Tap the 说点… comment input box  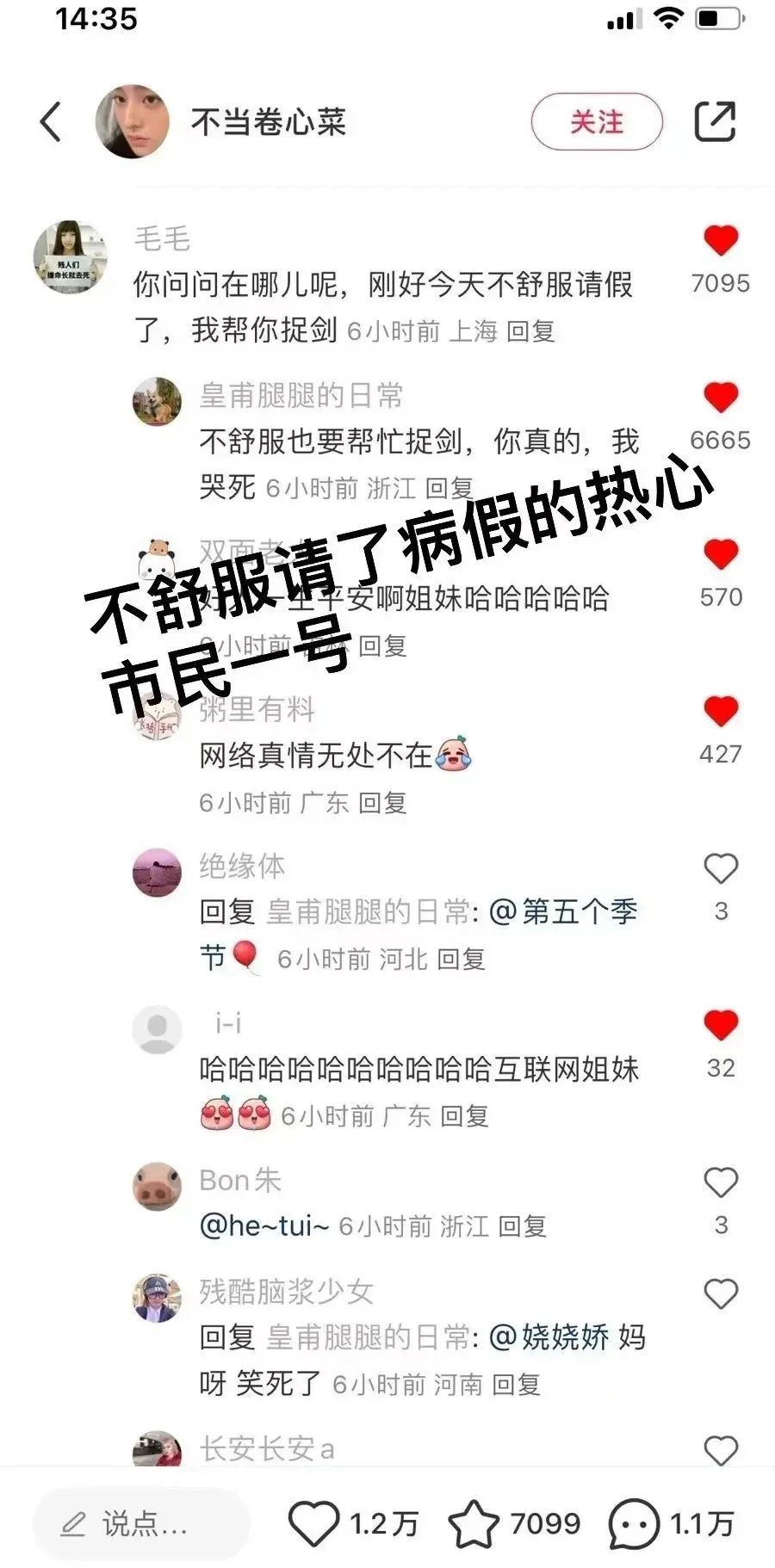[142, 1524]
